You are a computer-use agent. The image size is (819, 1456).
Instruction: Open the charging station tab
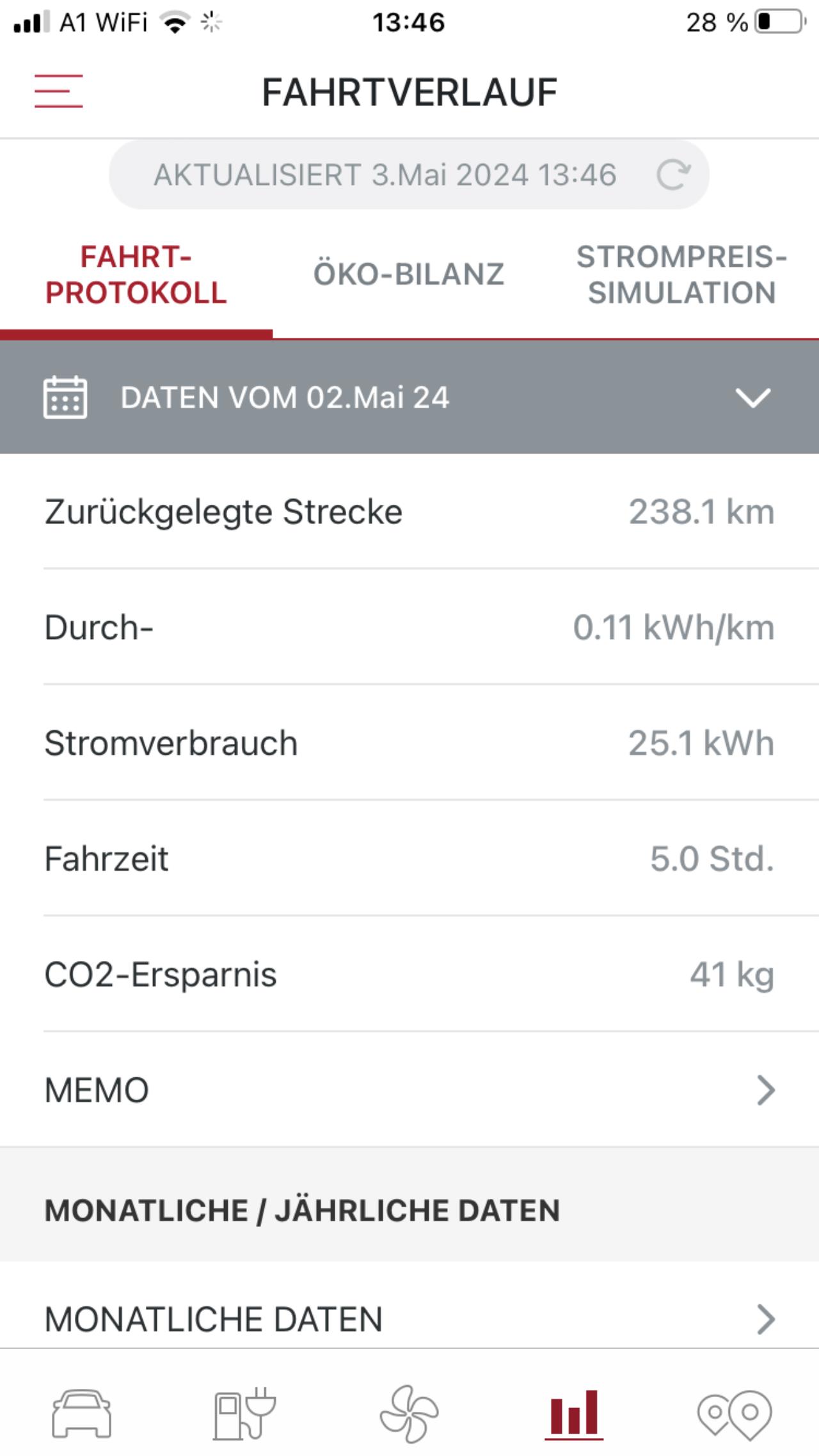coord(244,1414)
